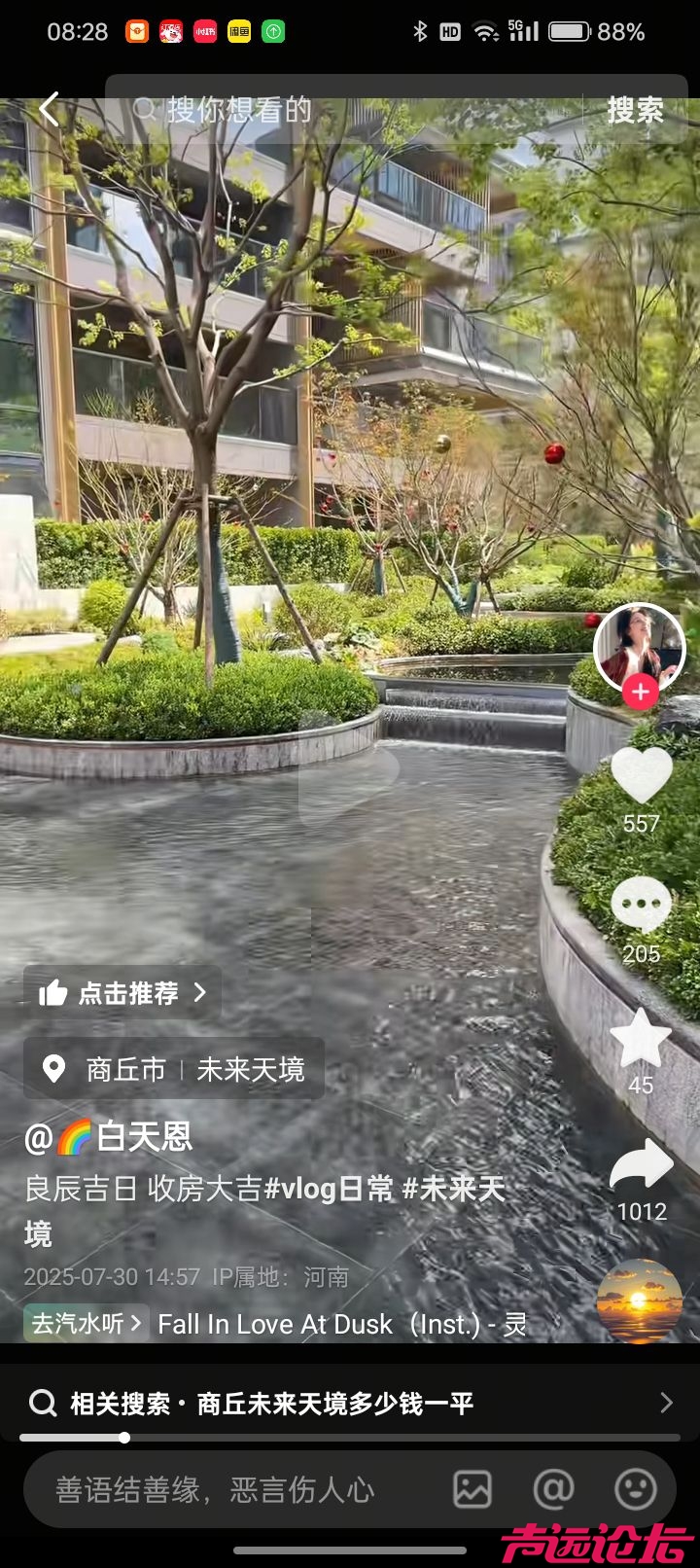Tap 点击推荐 to recommend the video
The image size is (700, 1568).
(x=122, y=993)
